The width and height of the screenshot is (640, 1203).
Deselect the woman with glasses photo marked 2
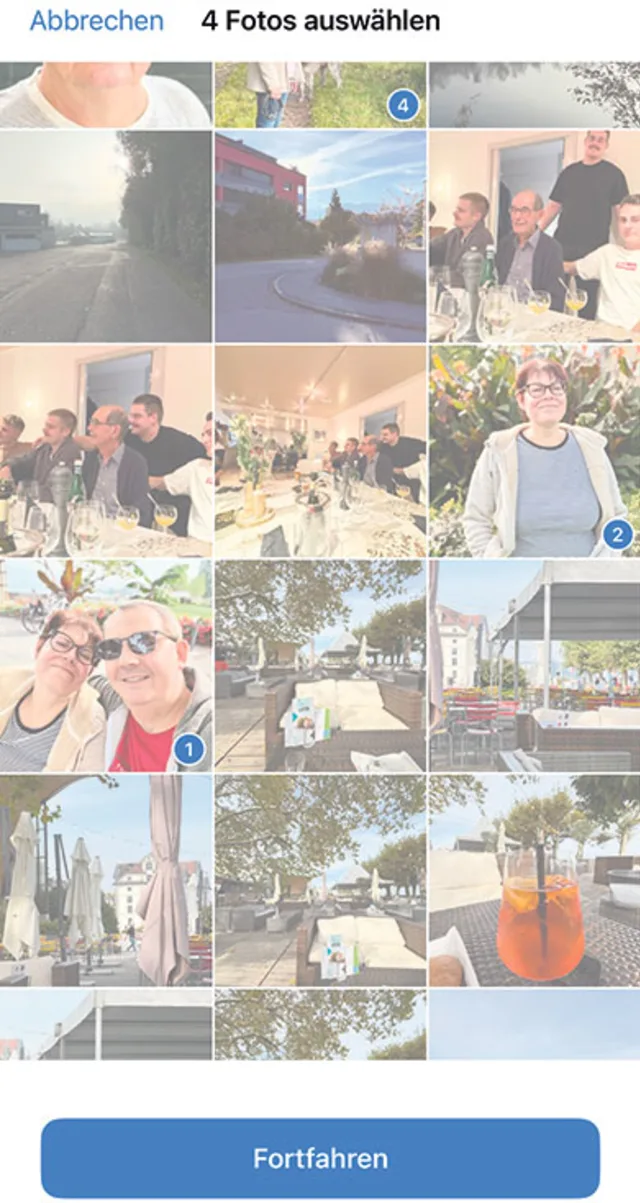point(534,451)
